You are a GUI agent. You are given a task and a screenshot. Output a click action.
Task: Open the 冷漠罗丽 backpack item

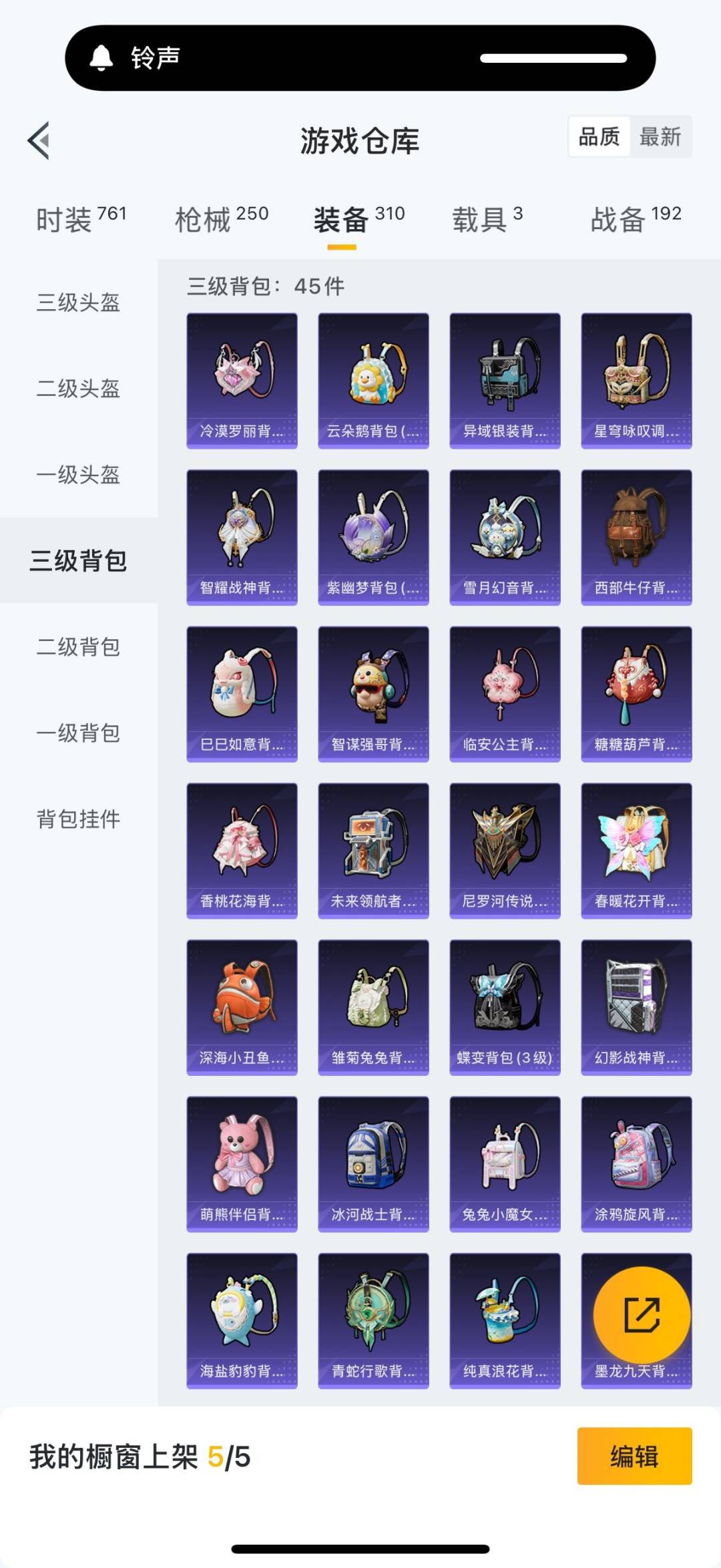pyautogui.click(x=242, y=381)
